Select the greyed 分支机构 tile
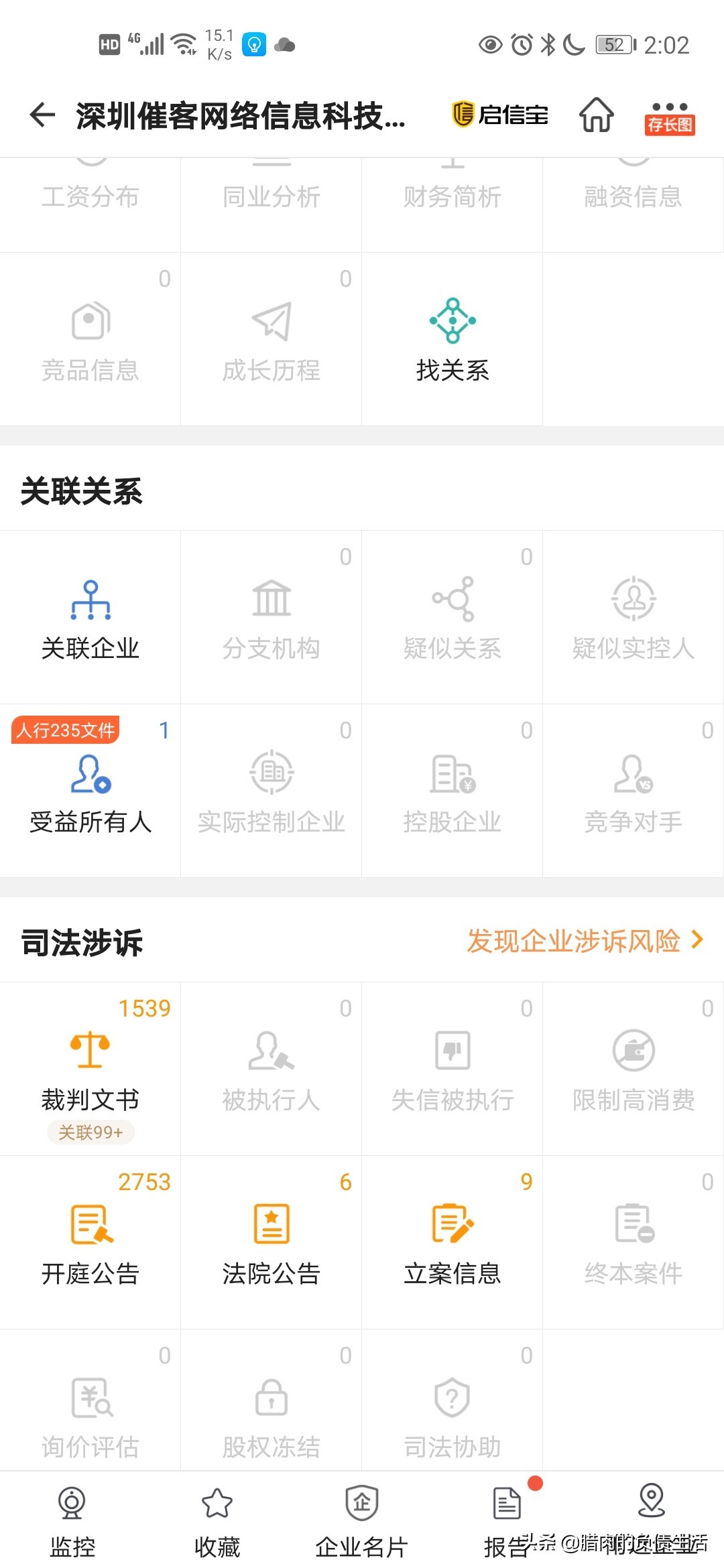 pos(271,618)
